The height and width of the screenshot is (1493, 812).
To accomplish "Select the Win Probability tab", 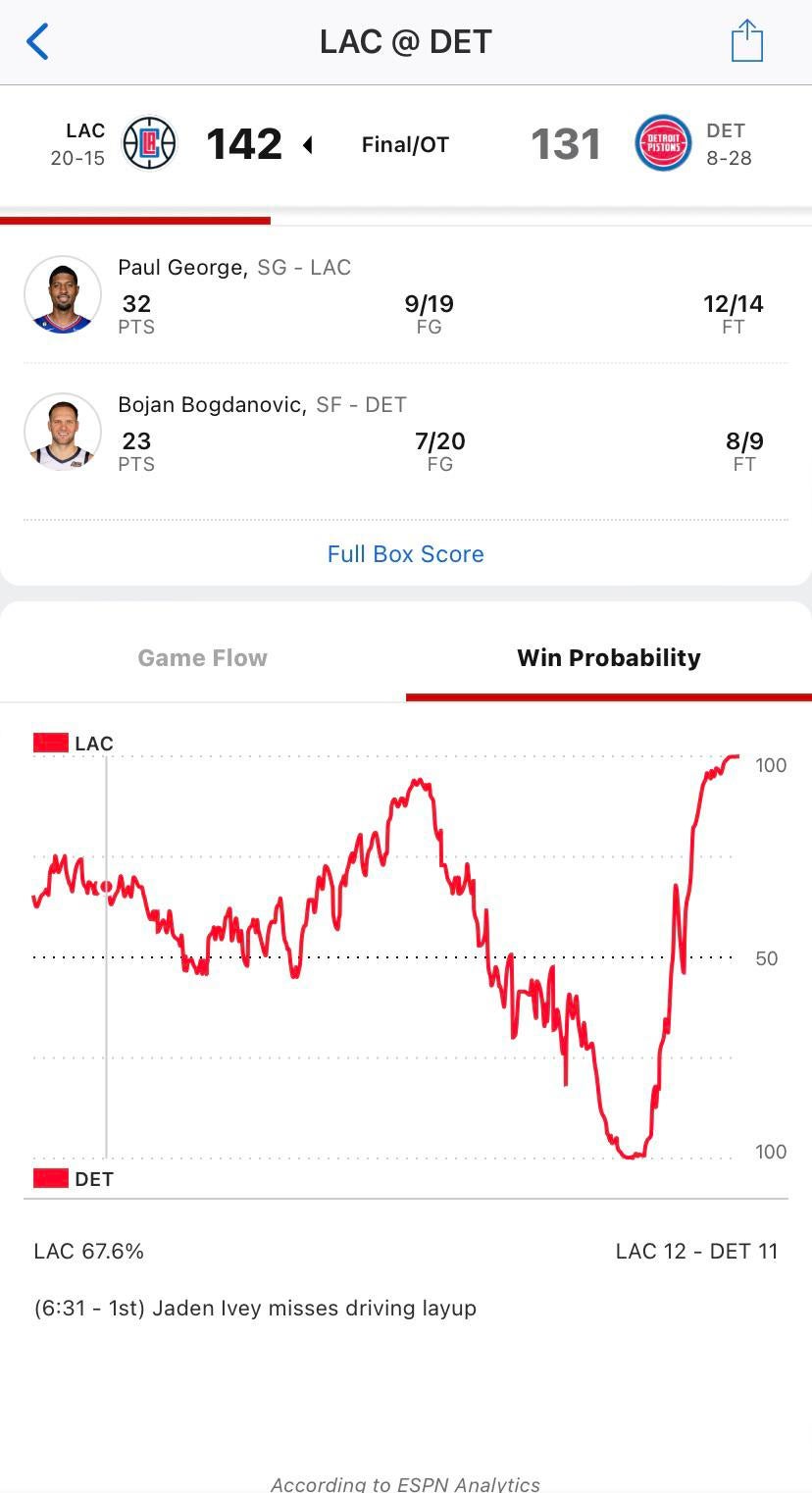I will 608,658.
